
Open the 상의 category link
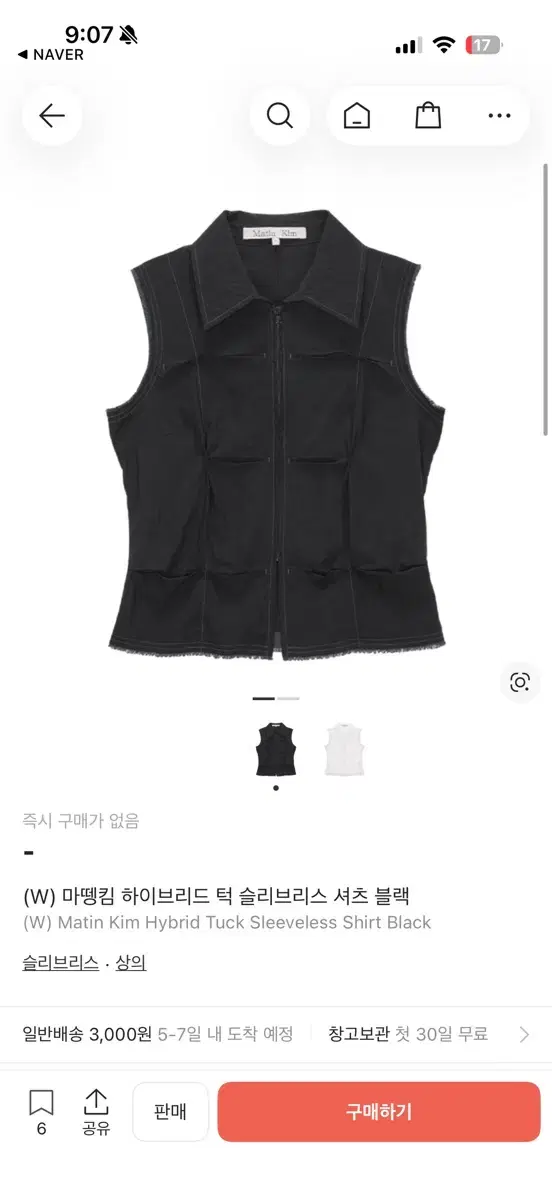click(x=130, y=963)
